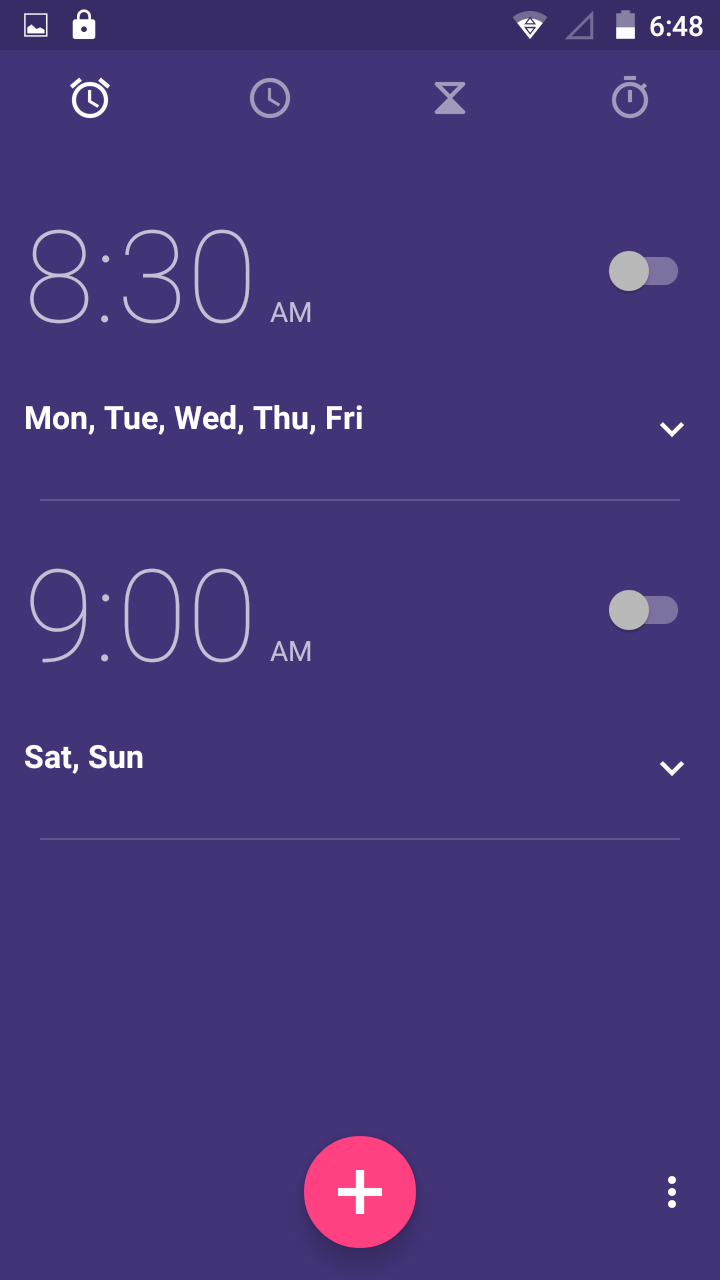Screen dimensions: 720x1280
Task: Open the overflow menu
Action: (671, 1192)
